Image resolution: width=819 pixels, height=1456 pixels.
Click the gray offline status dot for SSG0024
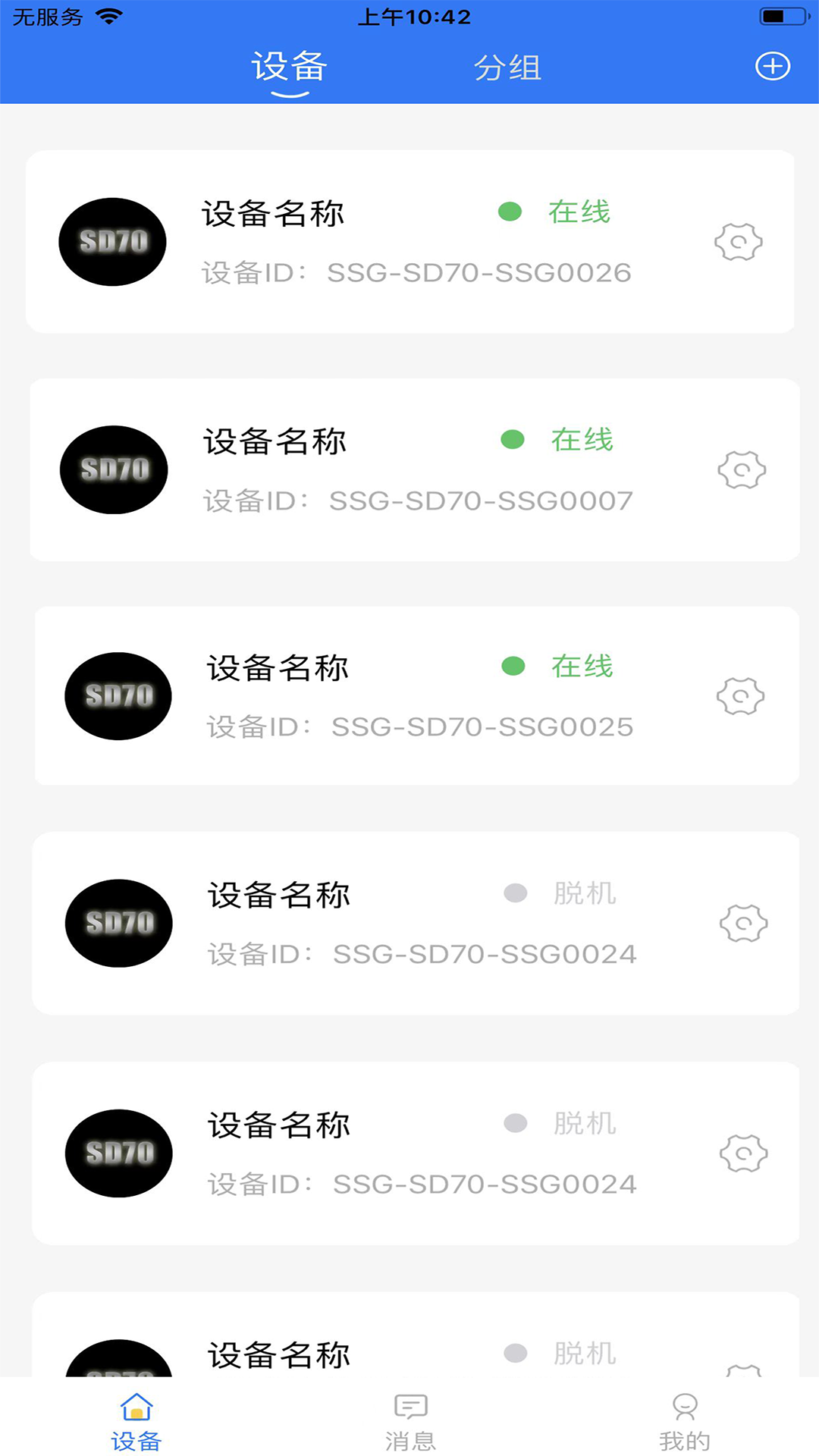tap(514, 893)
